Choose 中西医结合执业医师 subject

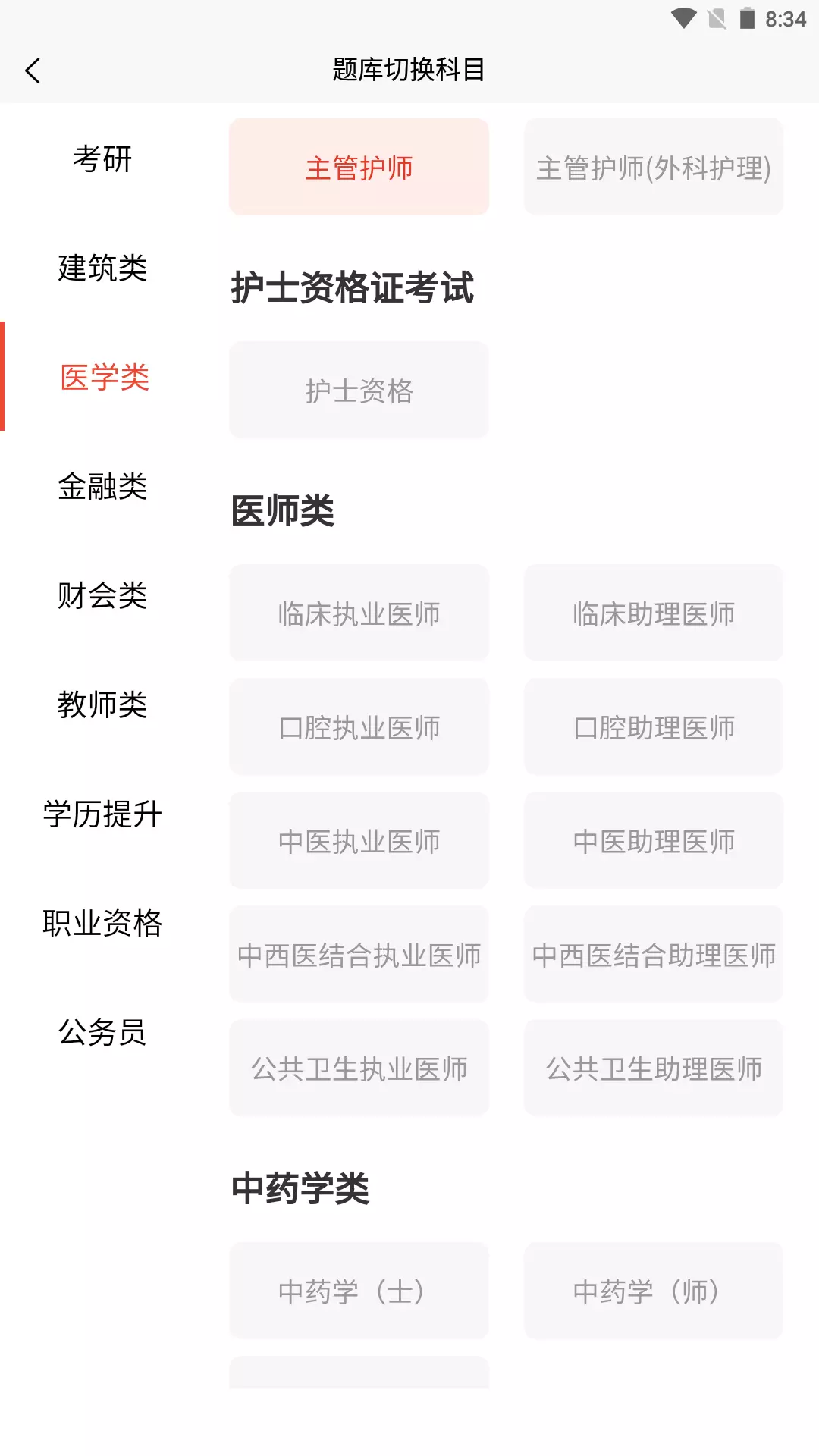359,954
